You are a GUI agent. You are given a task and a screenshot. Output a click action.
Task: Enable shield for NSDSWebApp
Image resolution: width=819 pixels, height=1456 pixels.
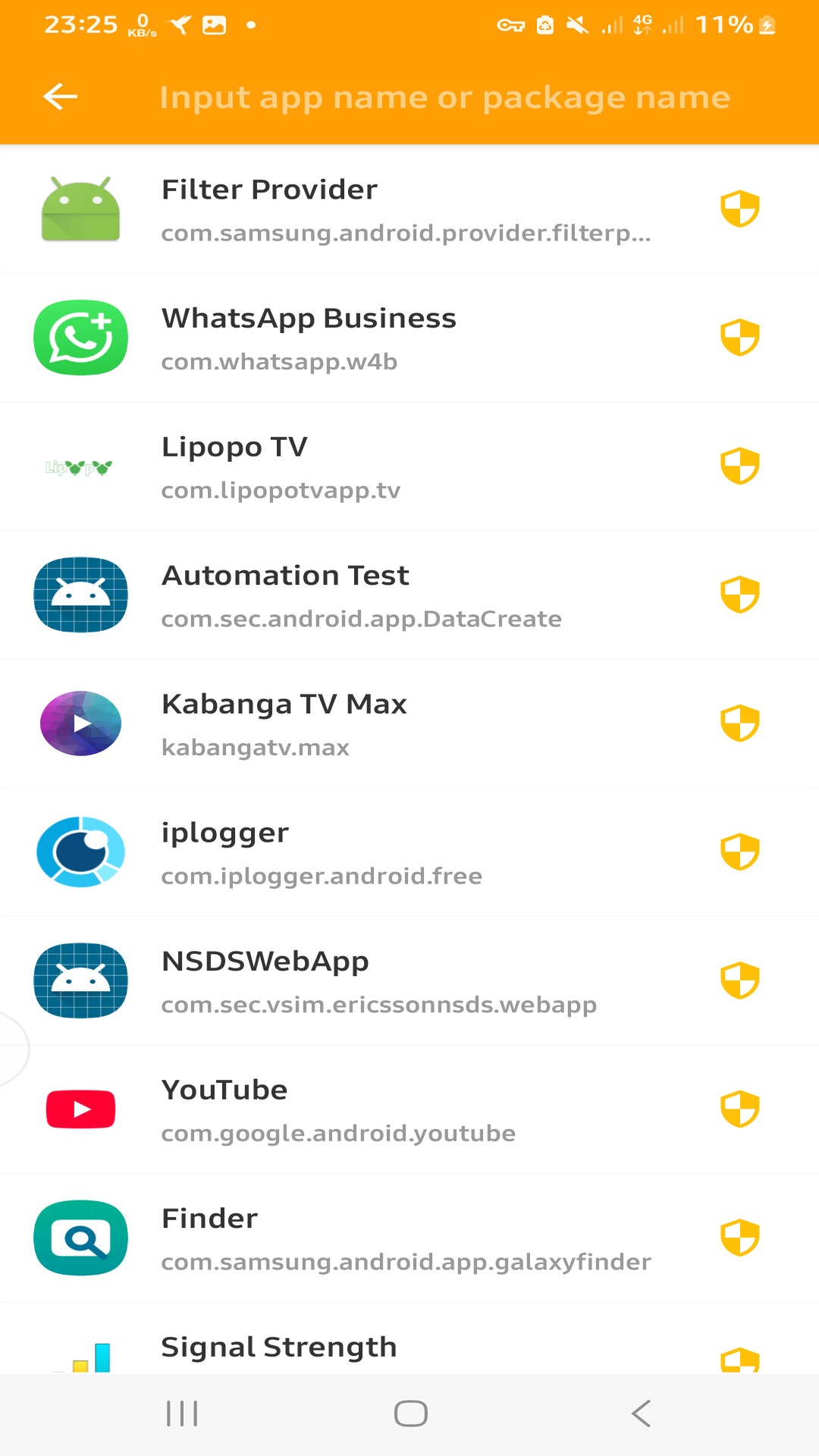click(740, 980)
